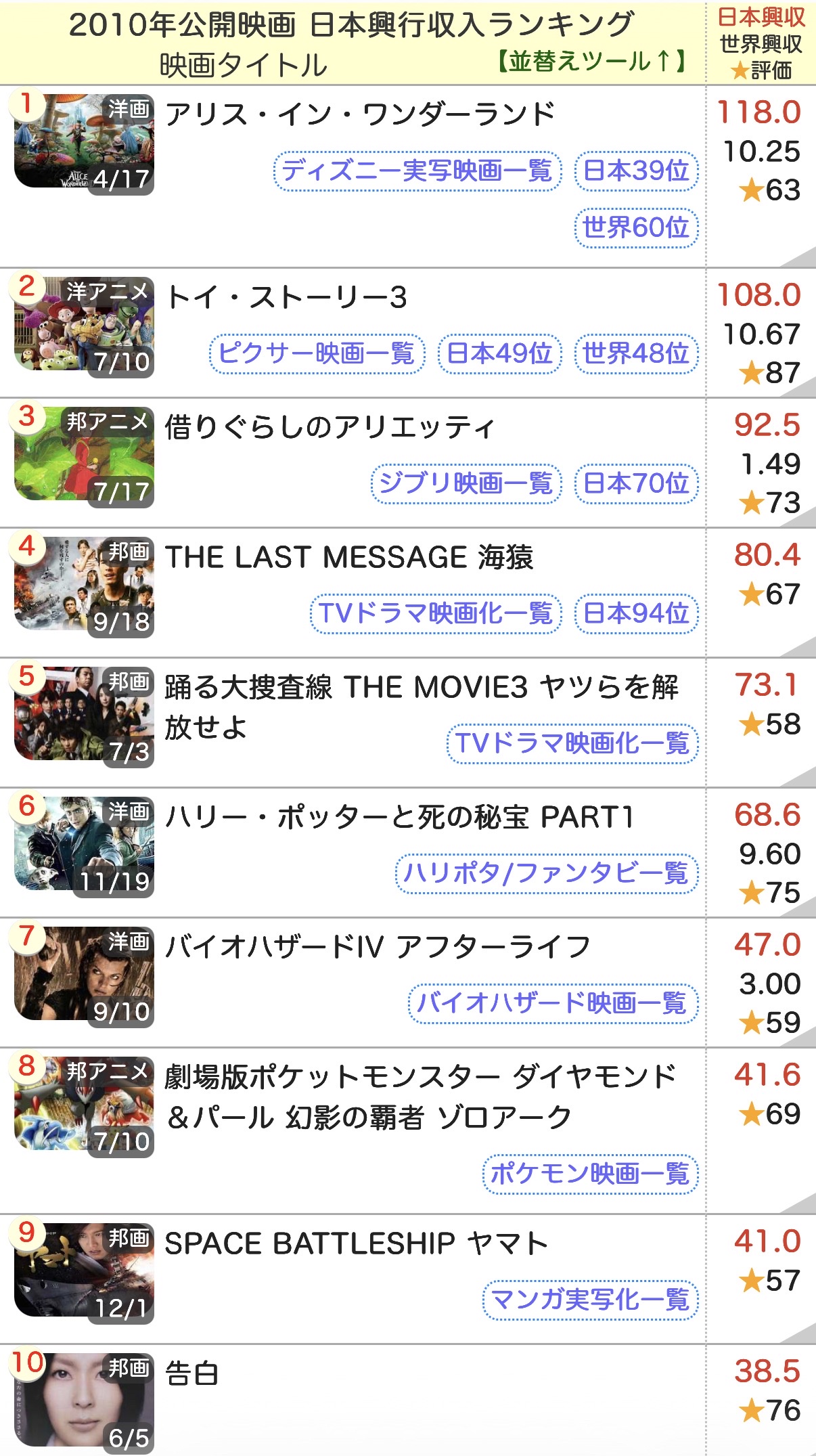The image size is (816, 1456).
Task: Open ジブリ映画一覧 list
Action: point(466,483)
